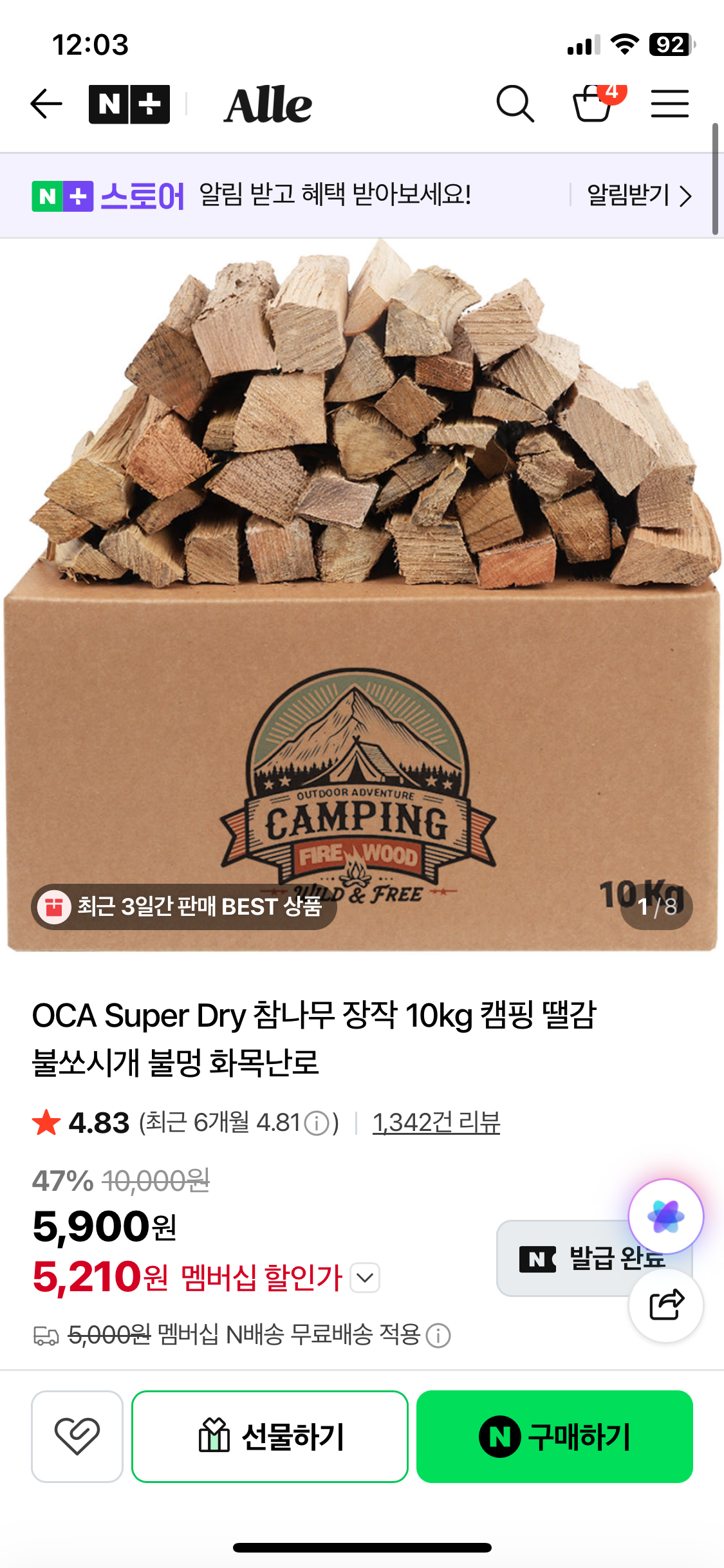Tap 선물하기 to gift this item
Viewport: 724px width, 1568px height.
[270, 1436]
